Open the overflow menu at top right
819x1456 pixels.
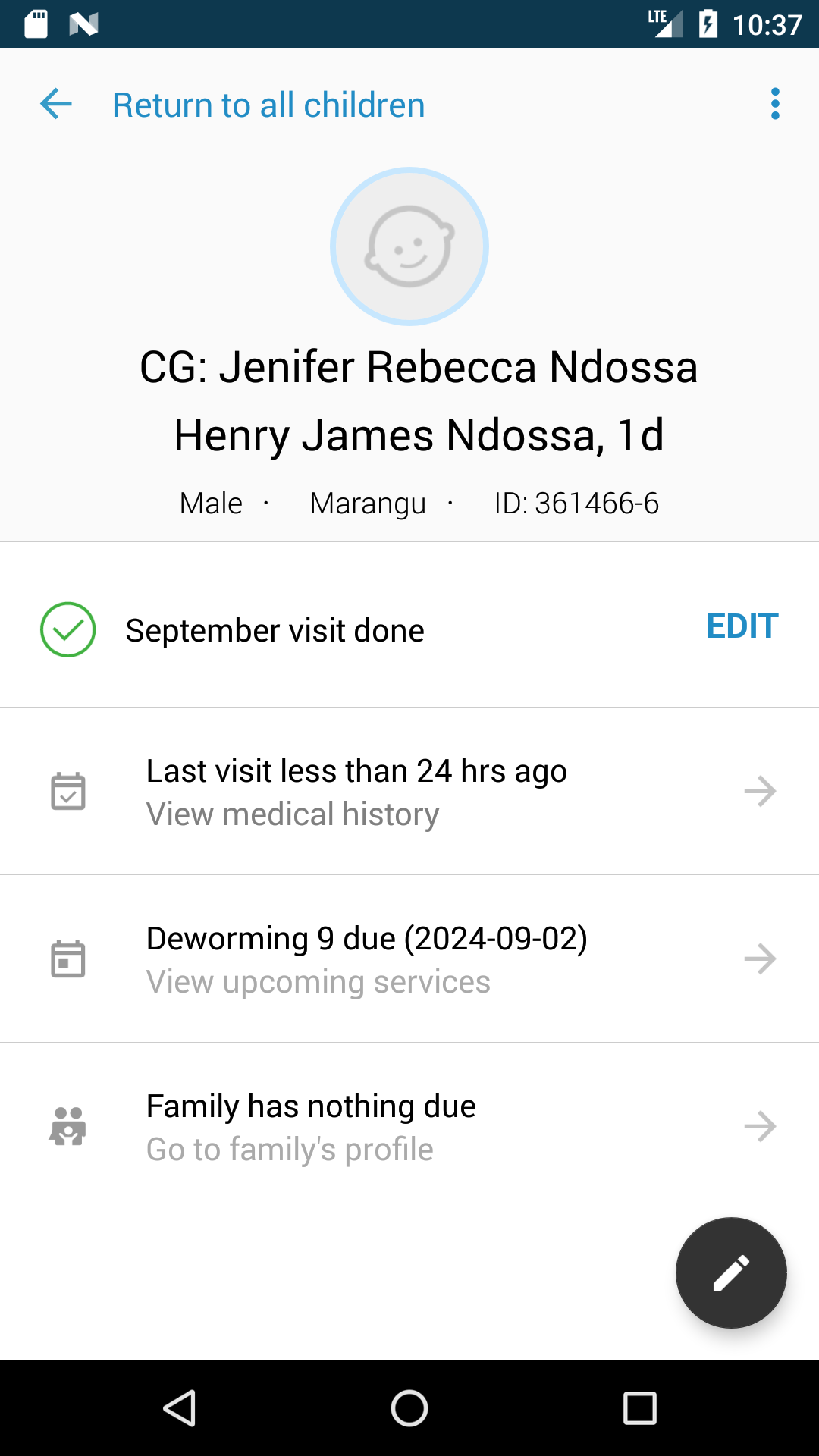point(775,105)
